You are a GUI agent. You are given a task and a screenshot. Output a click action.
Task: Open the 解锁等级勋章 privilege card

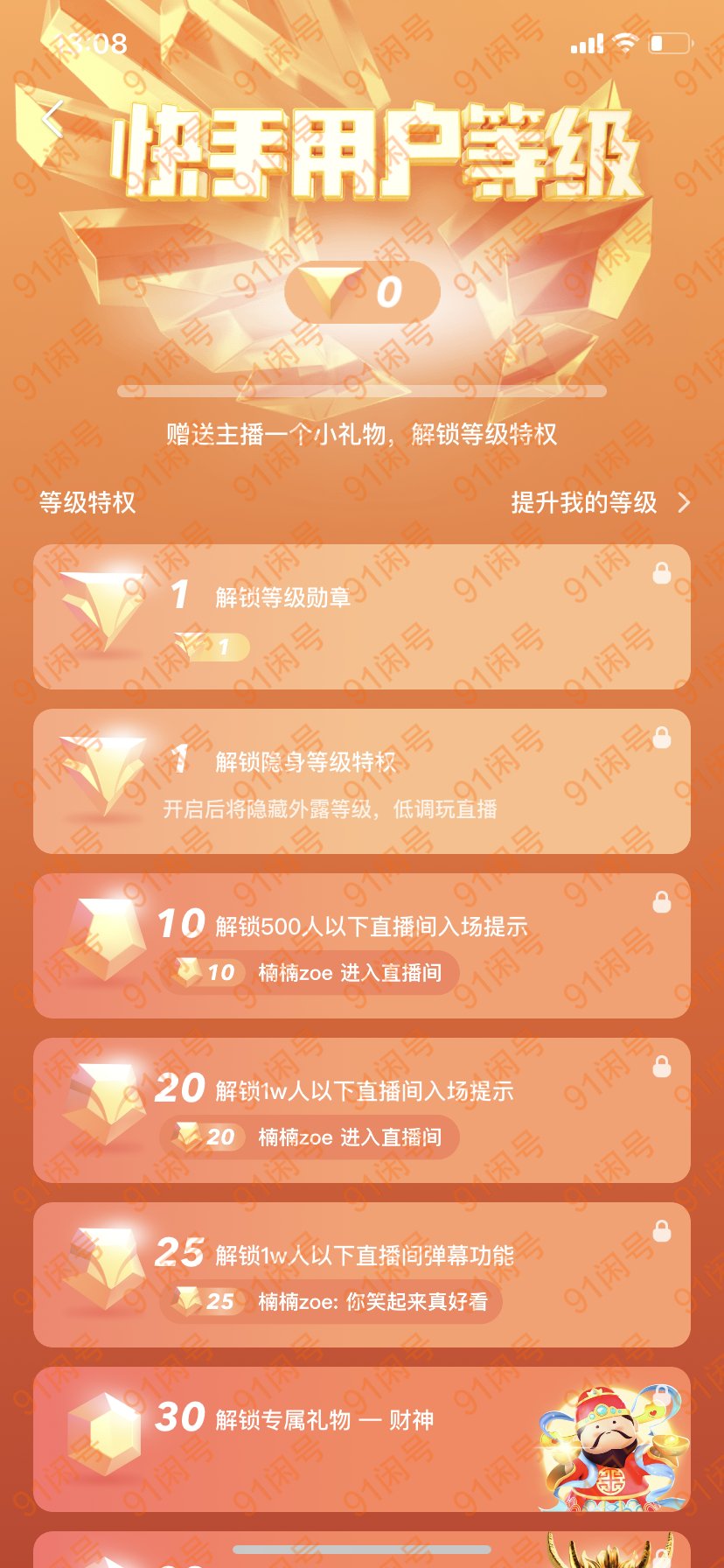[x=361, y=617]
